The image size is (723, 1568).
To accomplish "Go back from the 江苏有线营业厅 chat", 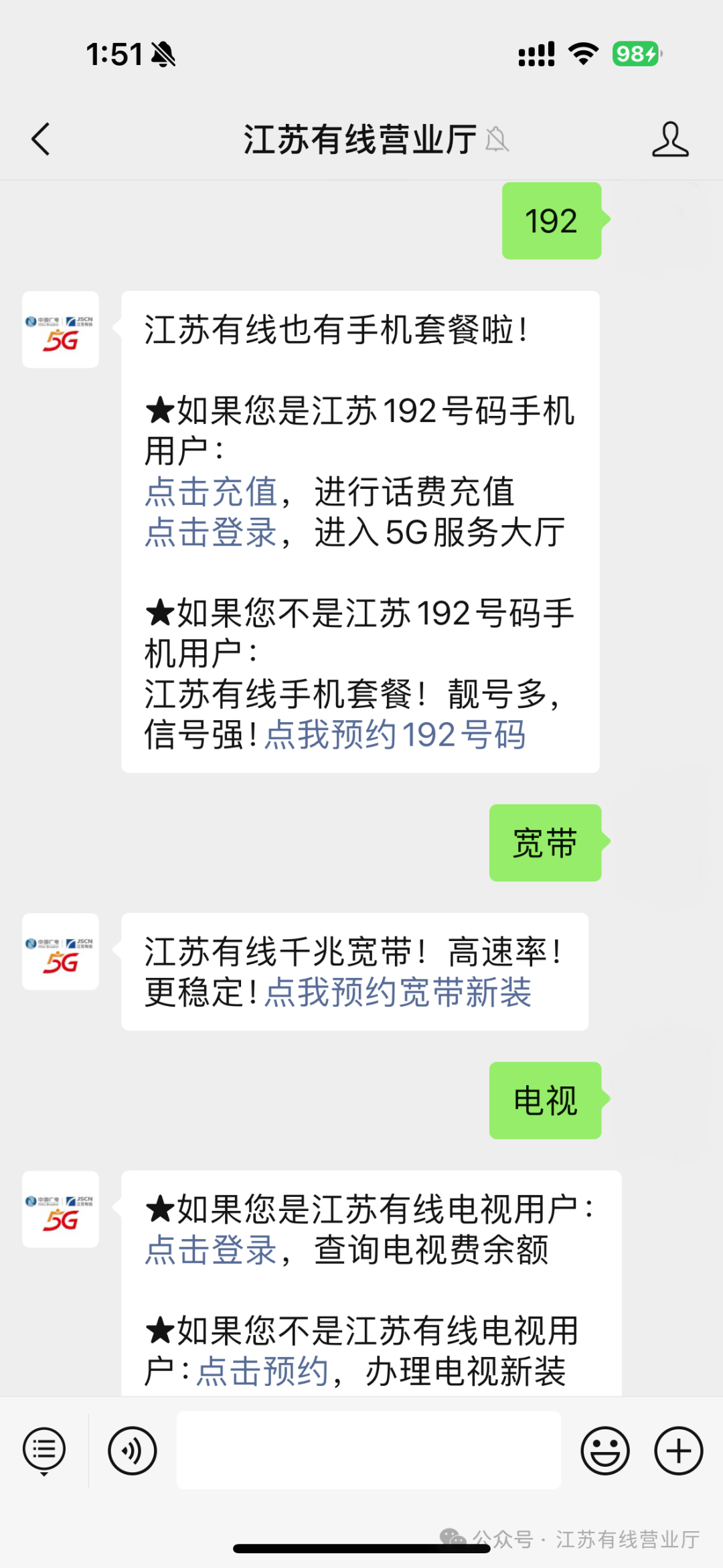I will [x=41, y=139].
